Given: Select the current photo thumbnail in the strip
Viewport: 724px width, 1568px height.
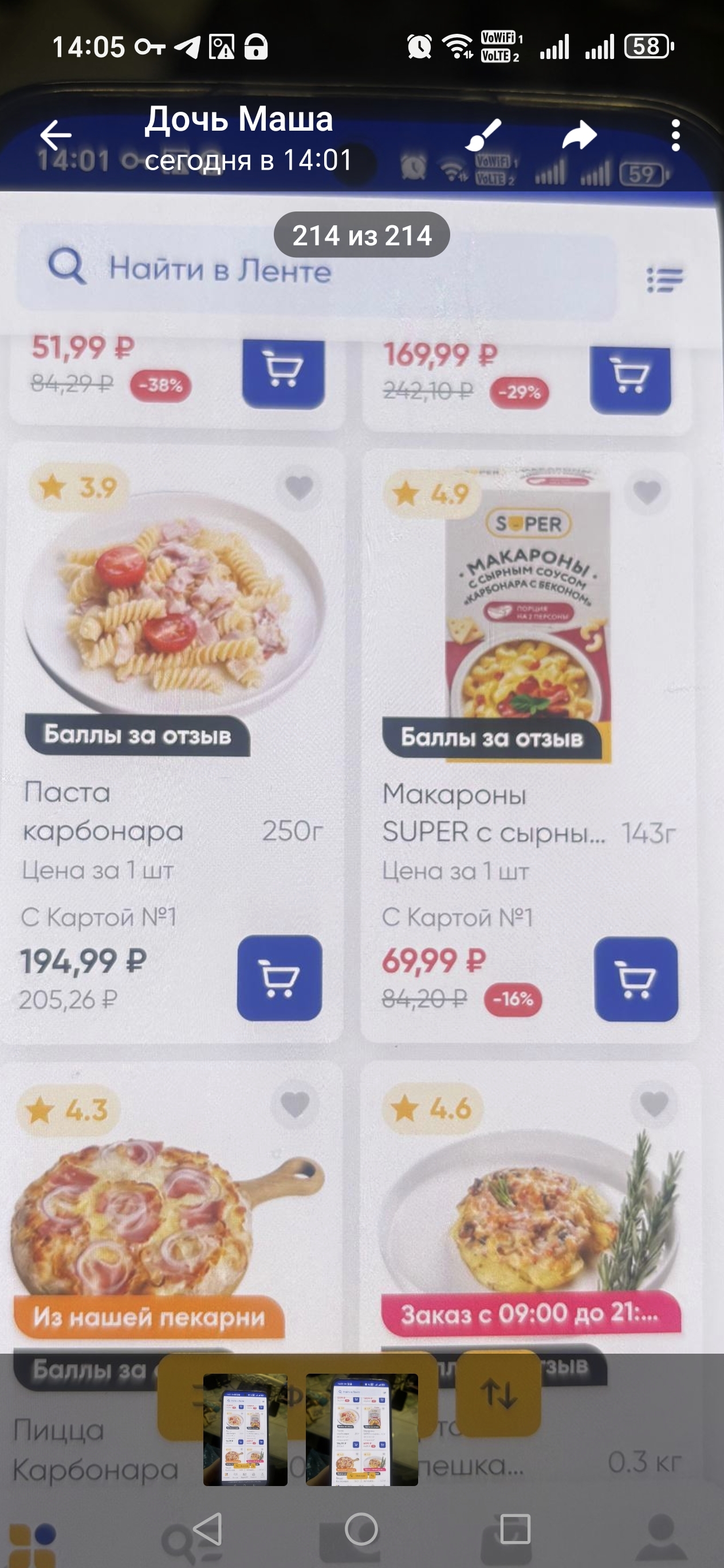Looking at the screenshot, I should click(361, 1430).
